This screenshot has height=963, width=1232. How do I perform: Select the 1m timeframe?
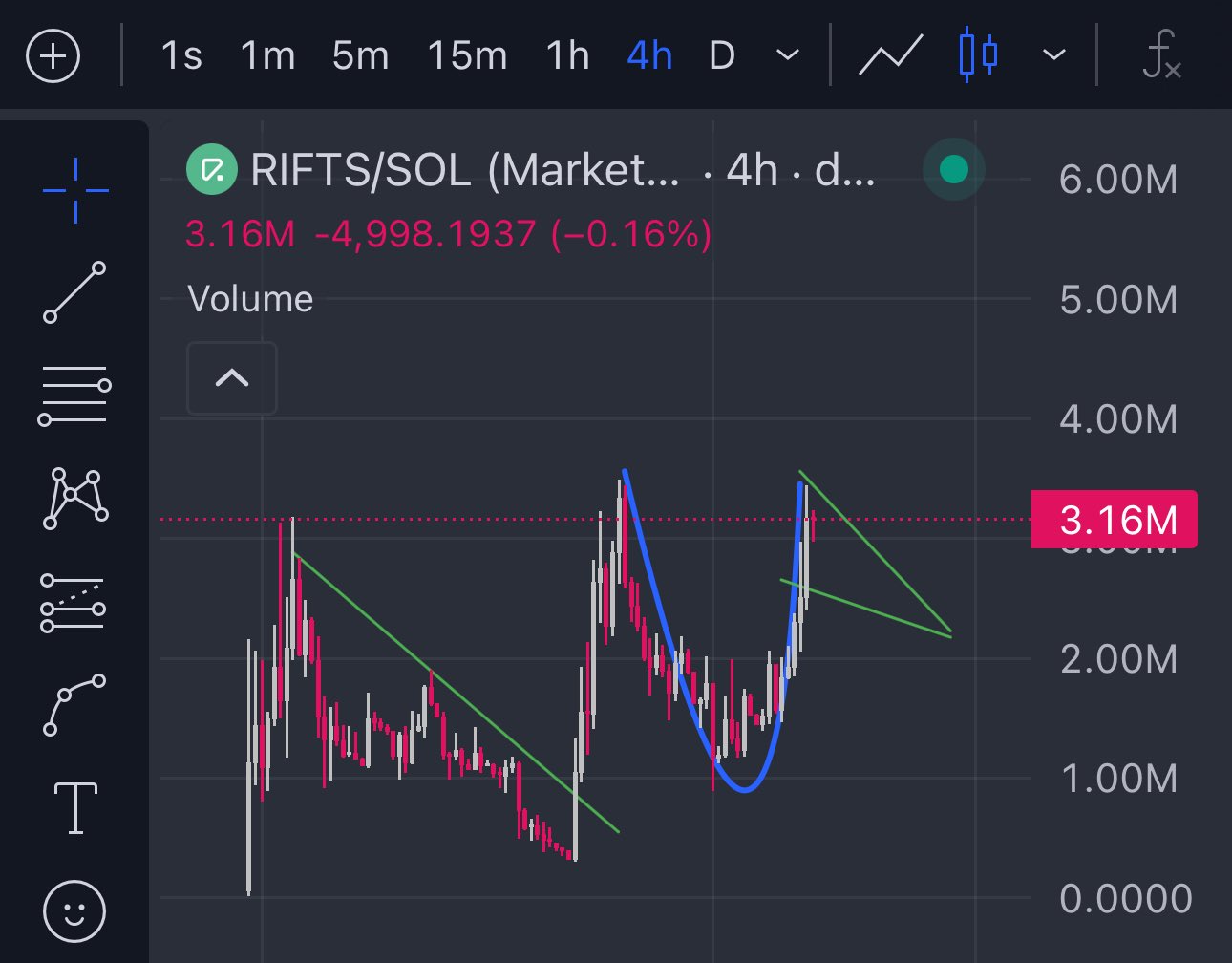point(267,56)
